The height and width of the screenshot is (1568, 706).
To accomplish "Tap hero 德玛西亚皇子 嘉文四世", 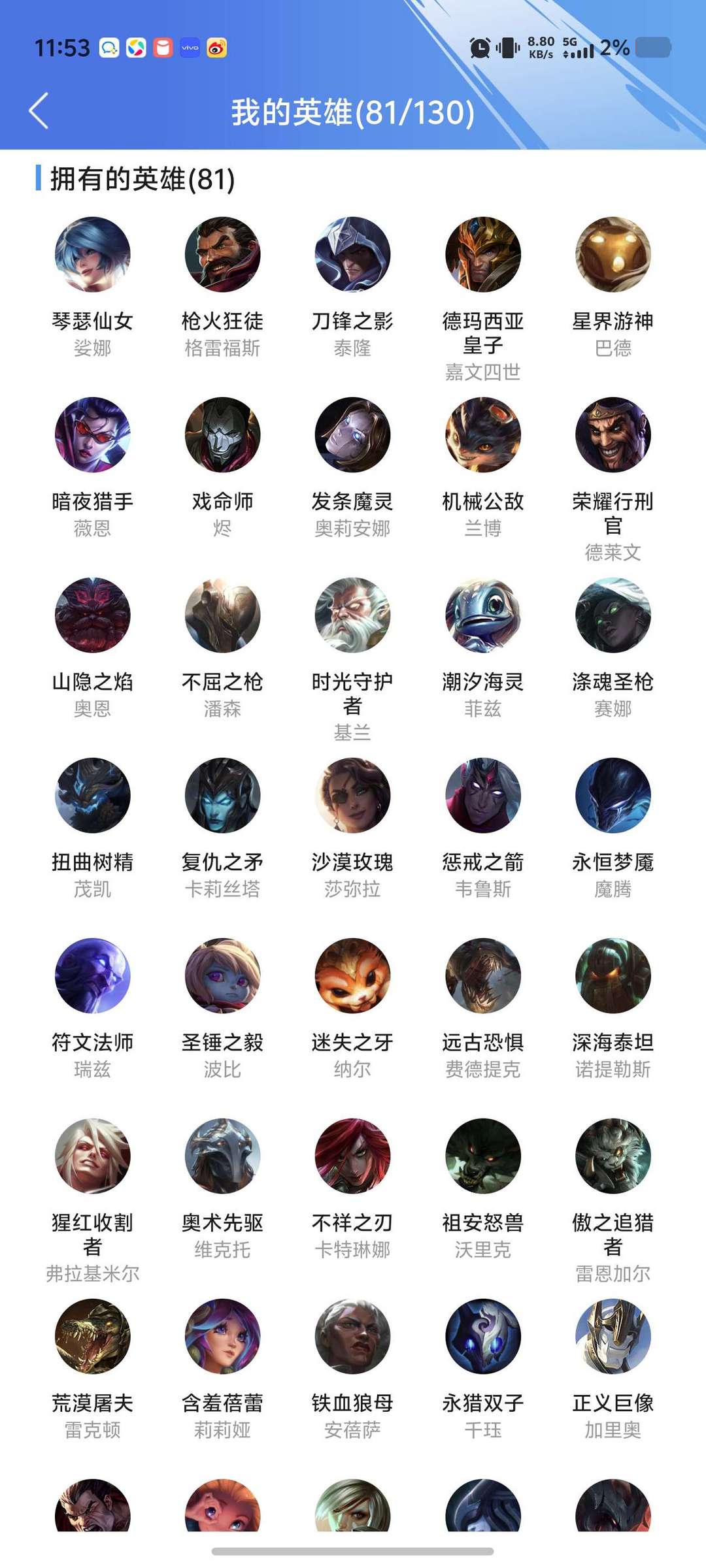I will 483,255.
